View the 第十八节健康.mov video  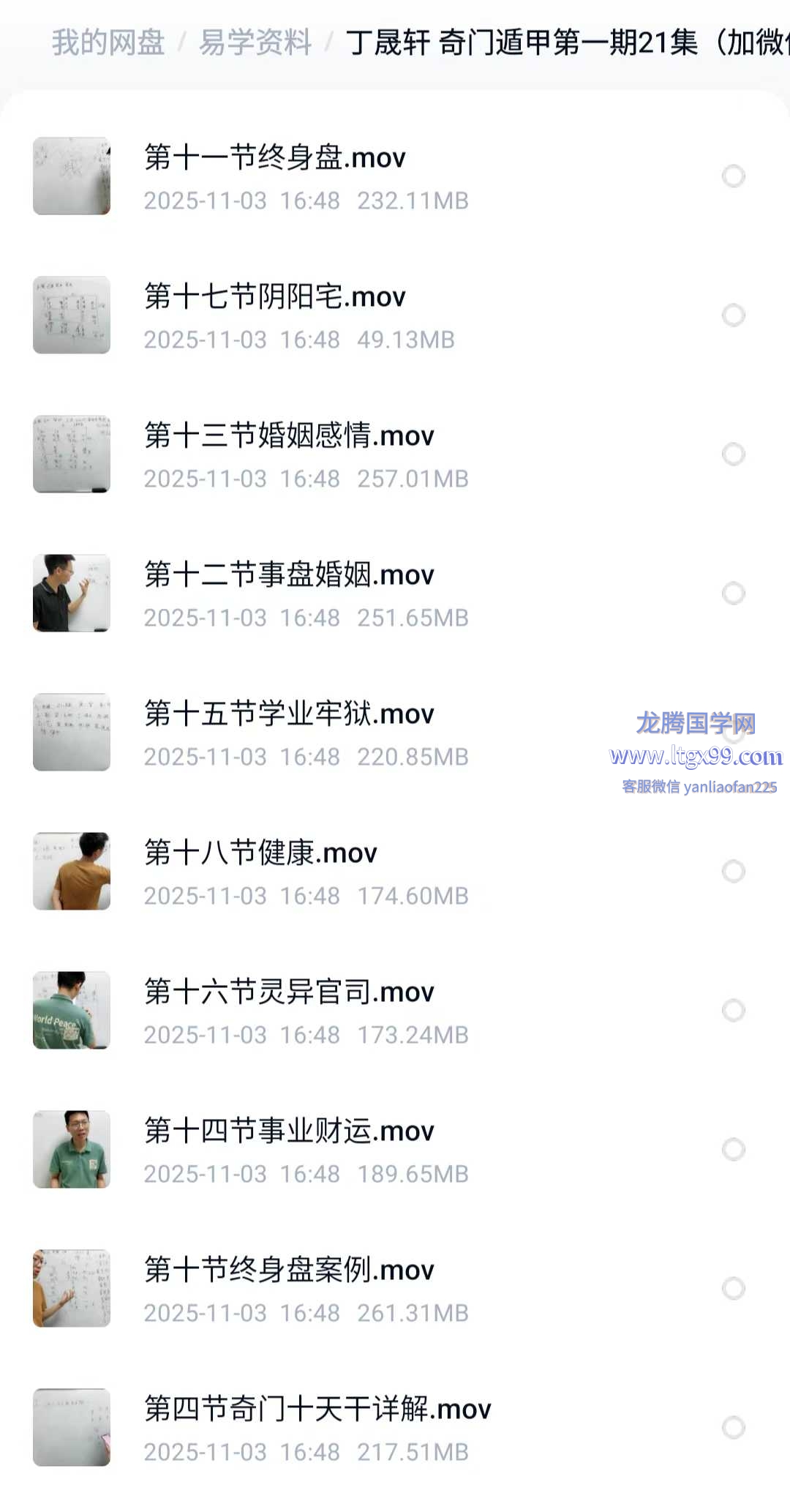260,853
